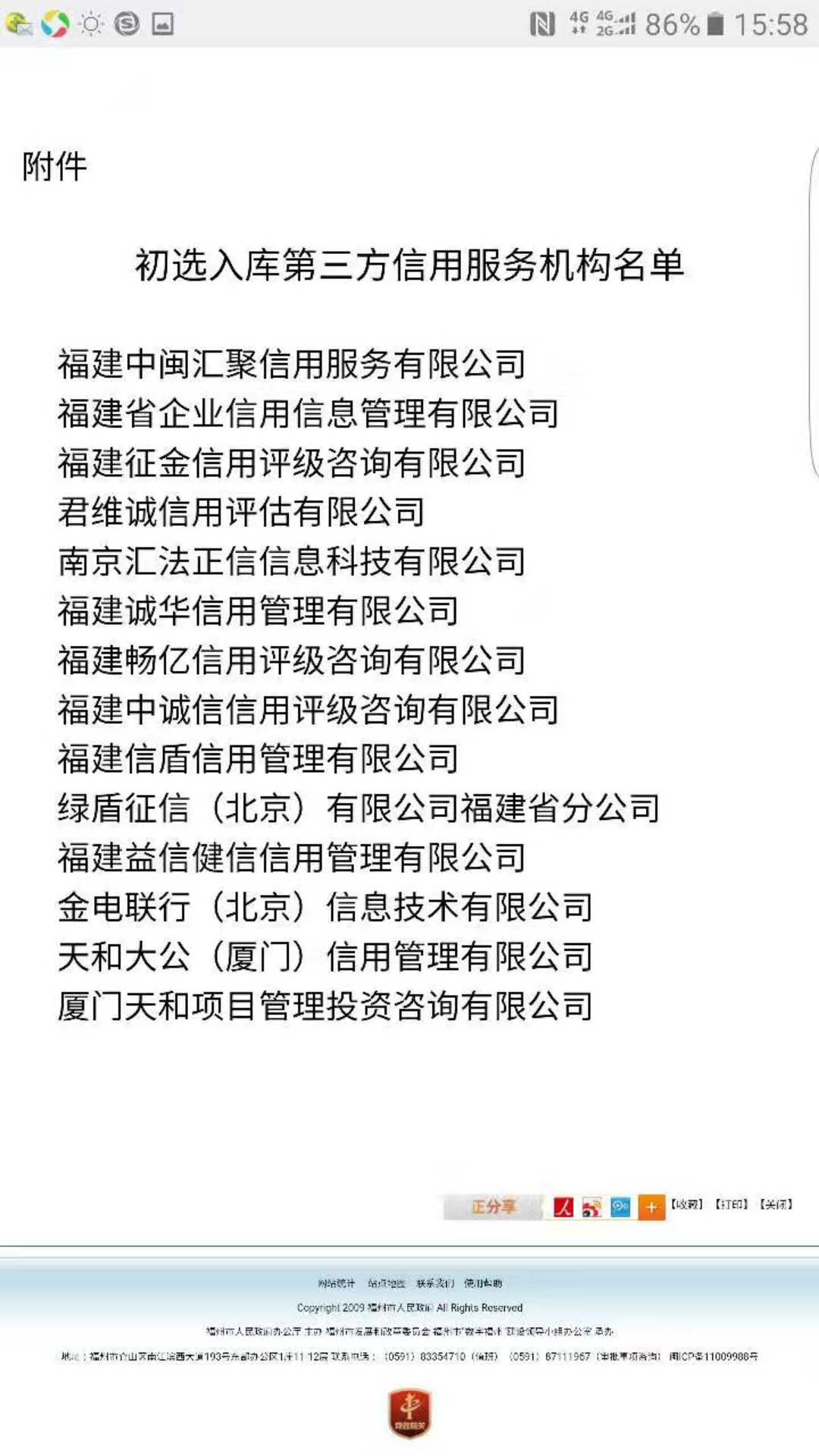Image resolution: width=819 pixels, height=1456 pixels.
Task: Share via the blue Tencent Weibo icon
Action: [620, 1207]
